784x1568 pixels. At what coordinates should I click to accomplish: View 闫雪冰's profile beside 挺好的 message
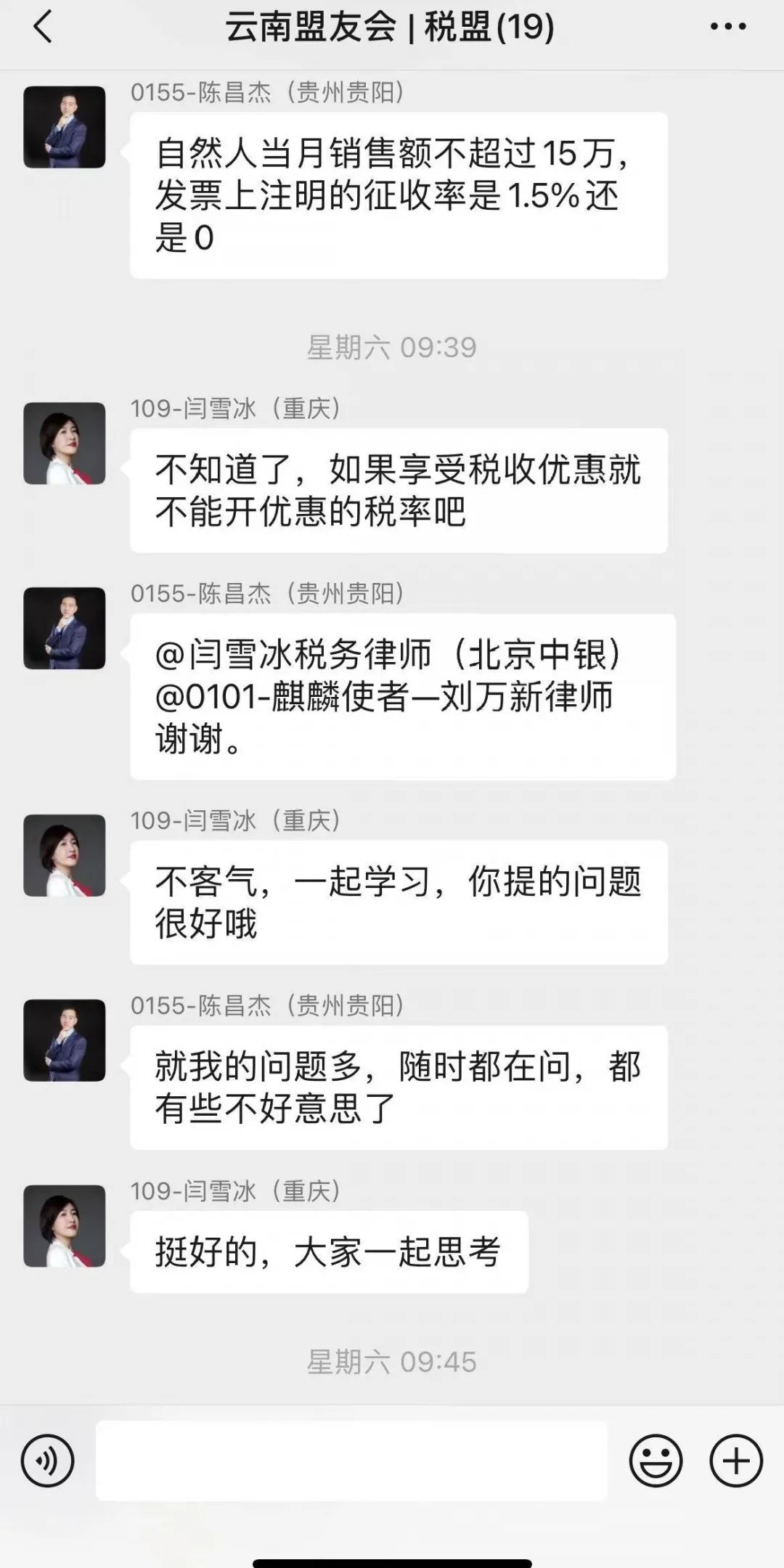click(65, 1226)
